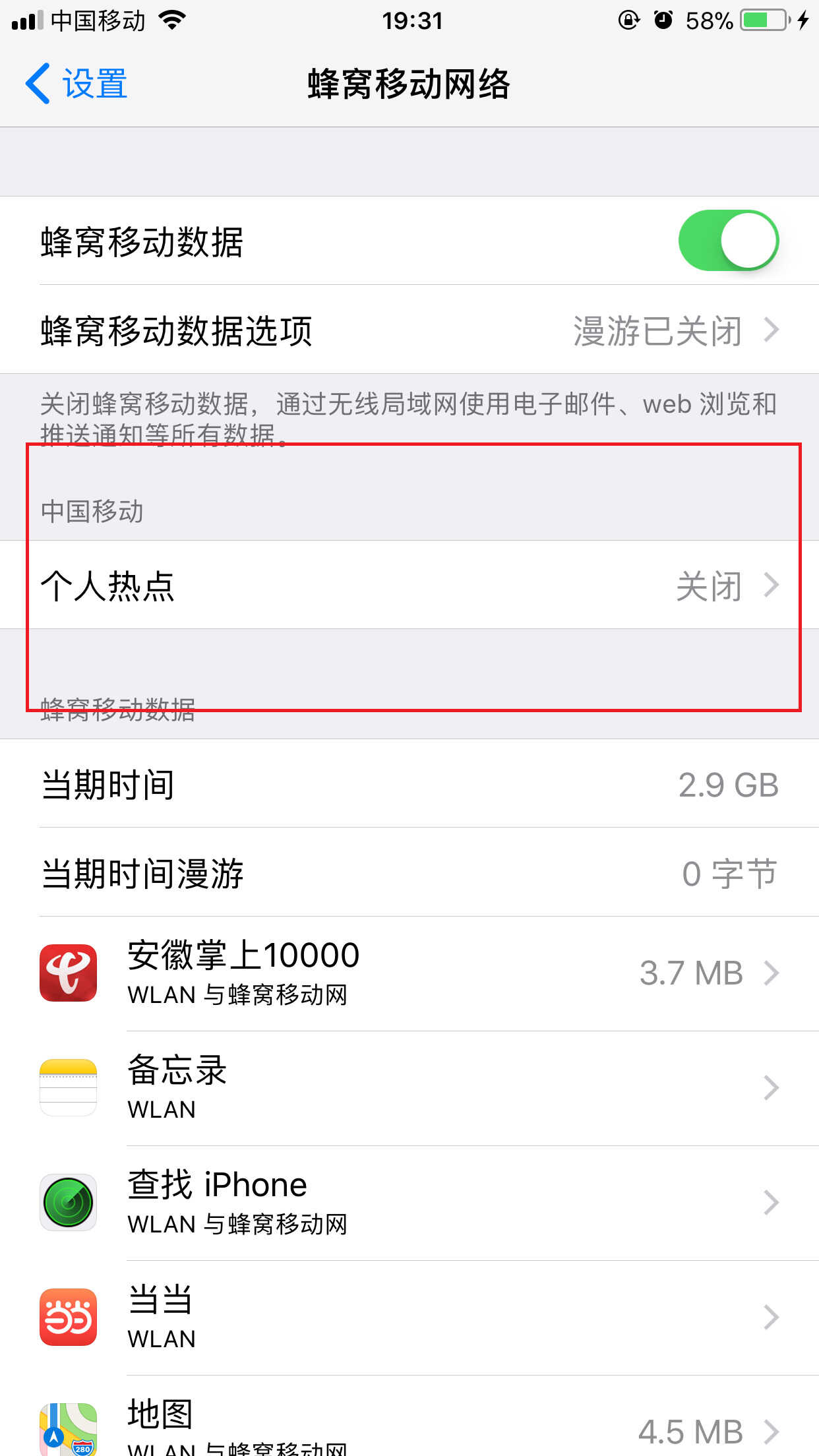819x1456 pixels.
Task: Open data settings for 当当
Action: (409, 1318)
